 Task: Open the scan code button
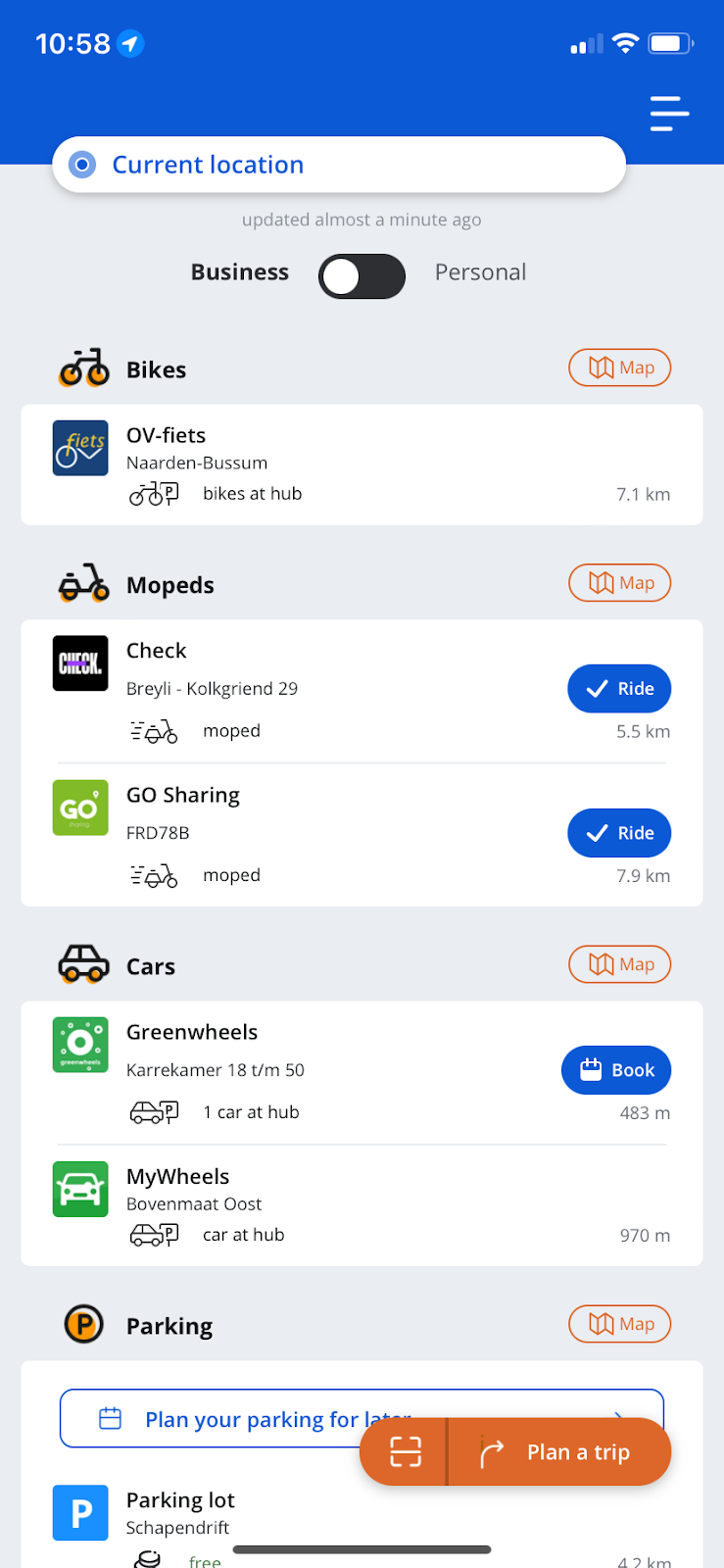coord(405,1451)
